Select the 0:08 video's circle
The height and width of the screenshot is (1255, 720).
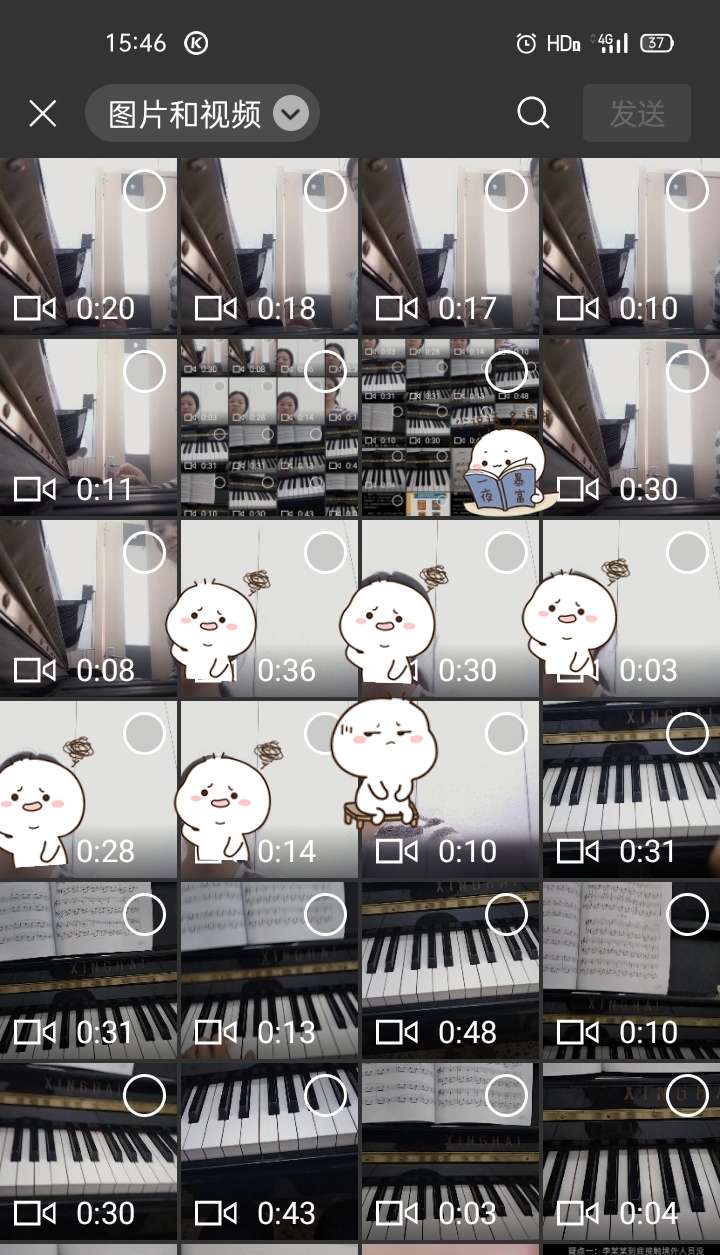[x=144, y=552]
